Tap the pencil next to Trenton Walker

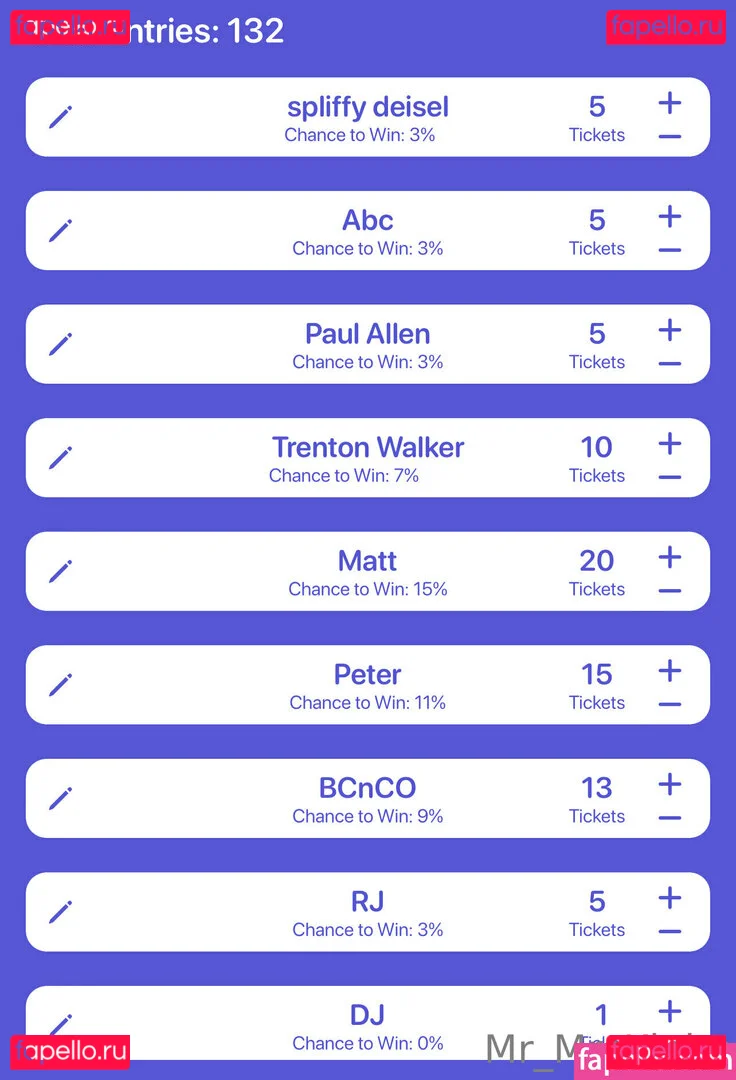tap(61, 458)
